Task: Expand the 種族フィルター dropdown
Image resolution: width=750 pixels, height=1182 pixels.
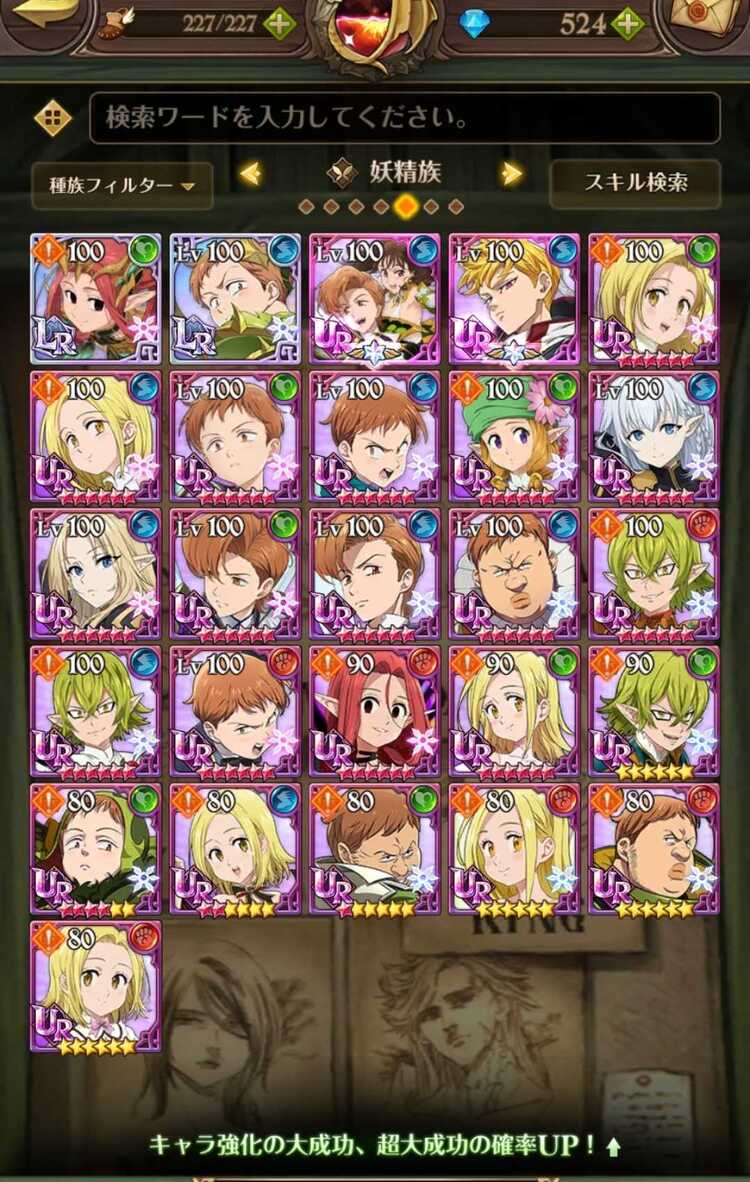Action: pos(122,185)
